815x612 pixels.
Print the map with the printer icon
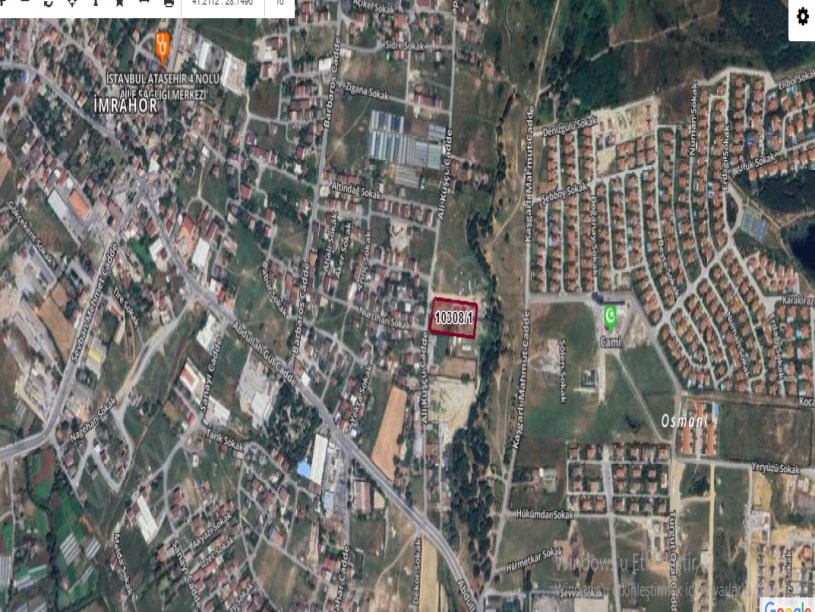coord(168,3)
